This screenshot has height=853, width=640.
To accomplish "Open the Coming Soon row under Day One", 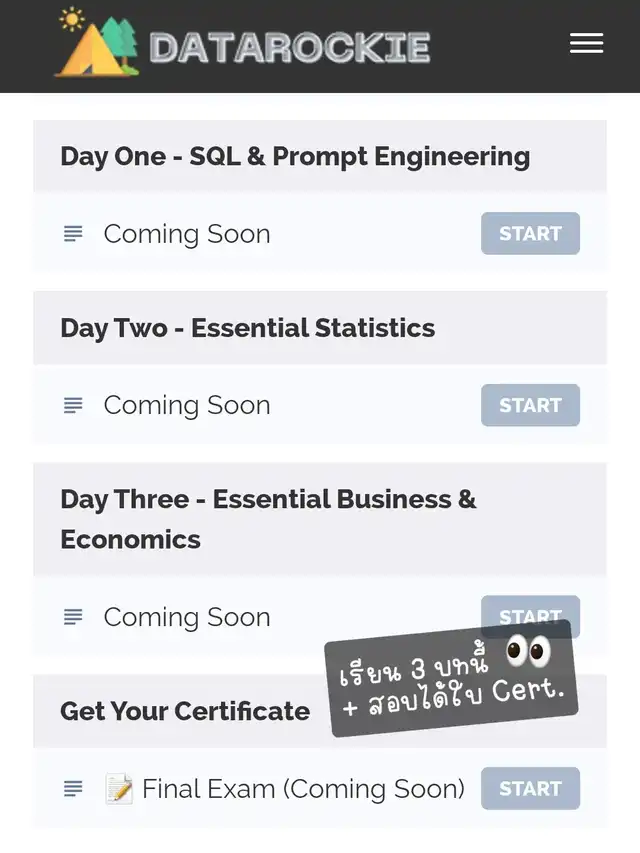I will click(187, 233).
